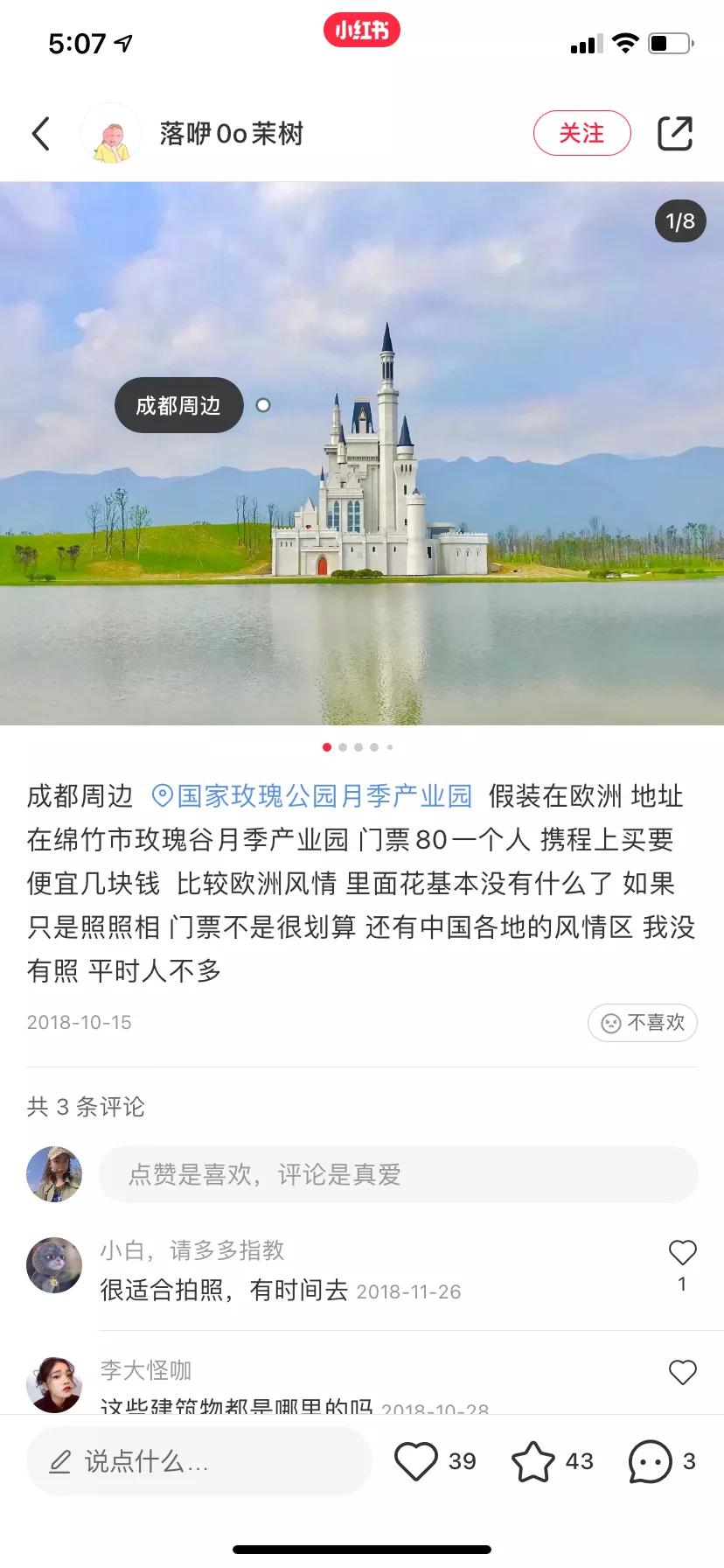Like the post using the heart icon
724x1568 pixels.
click(417, 1460)
